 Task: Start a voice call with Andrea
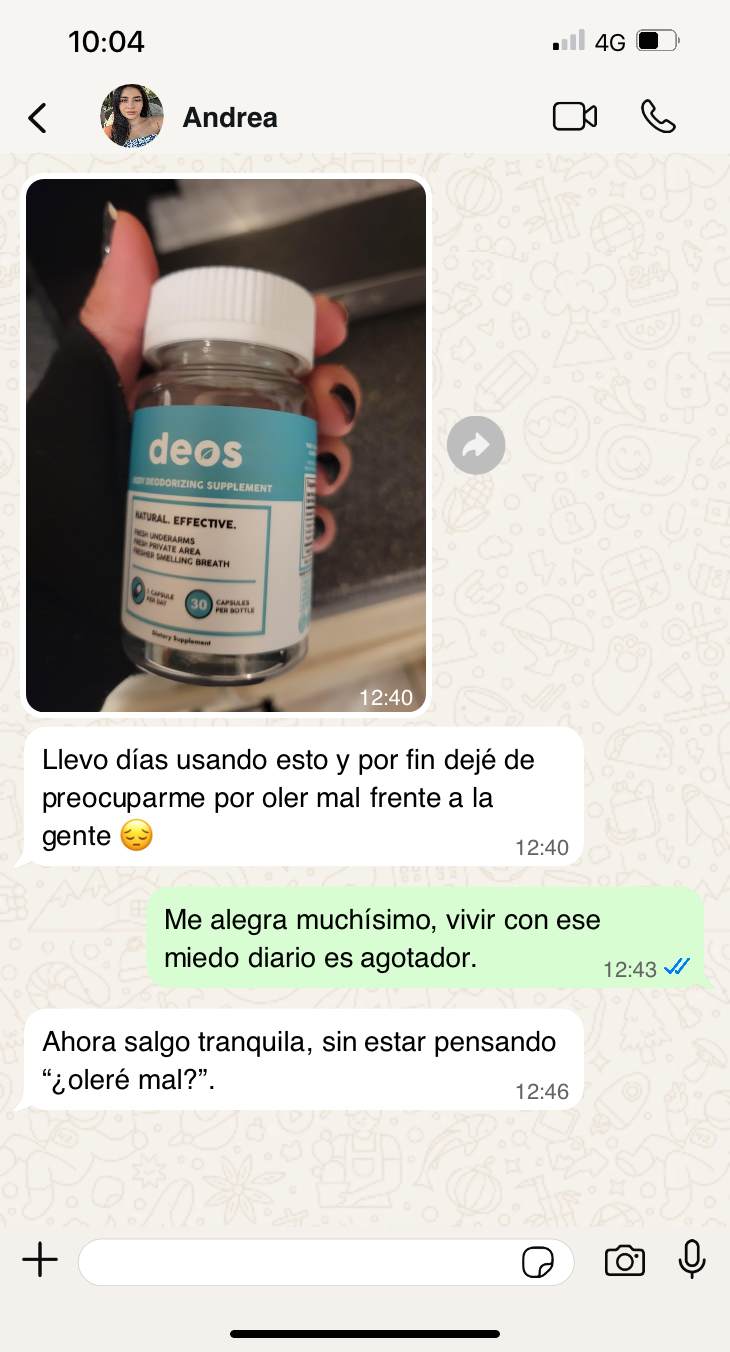(658, 117)
